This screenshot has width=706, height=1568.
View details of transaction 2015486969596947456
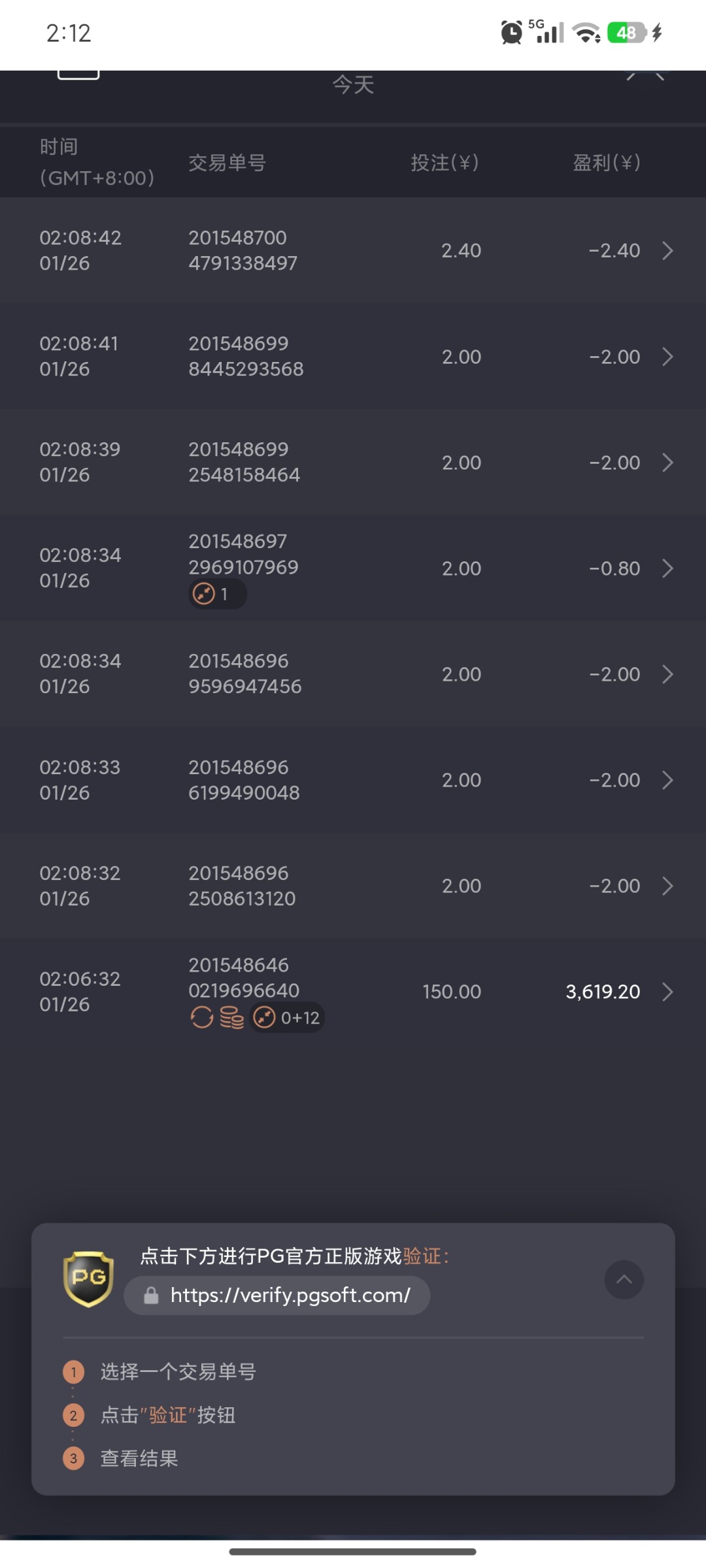point(353,674)
